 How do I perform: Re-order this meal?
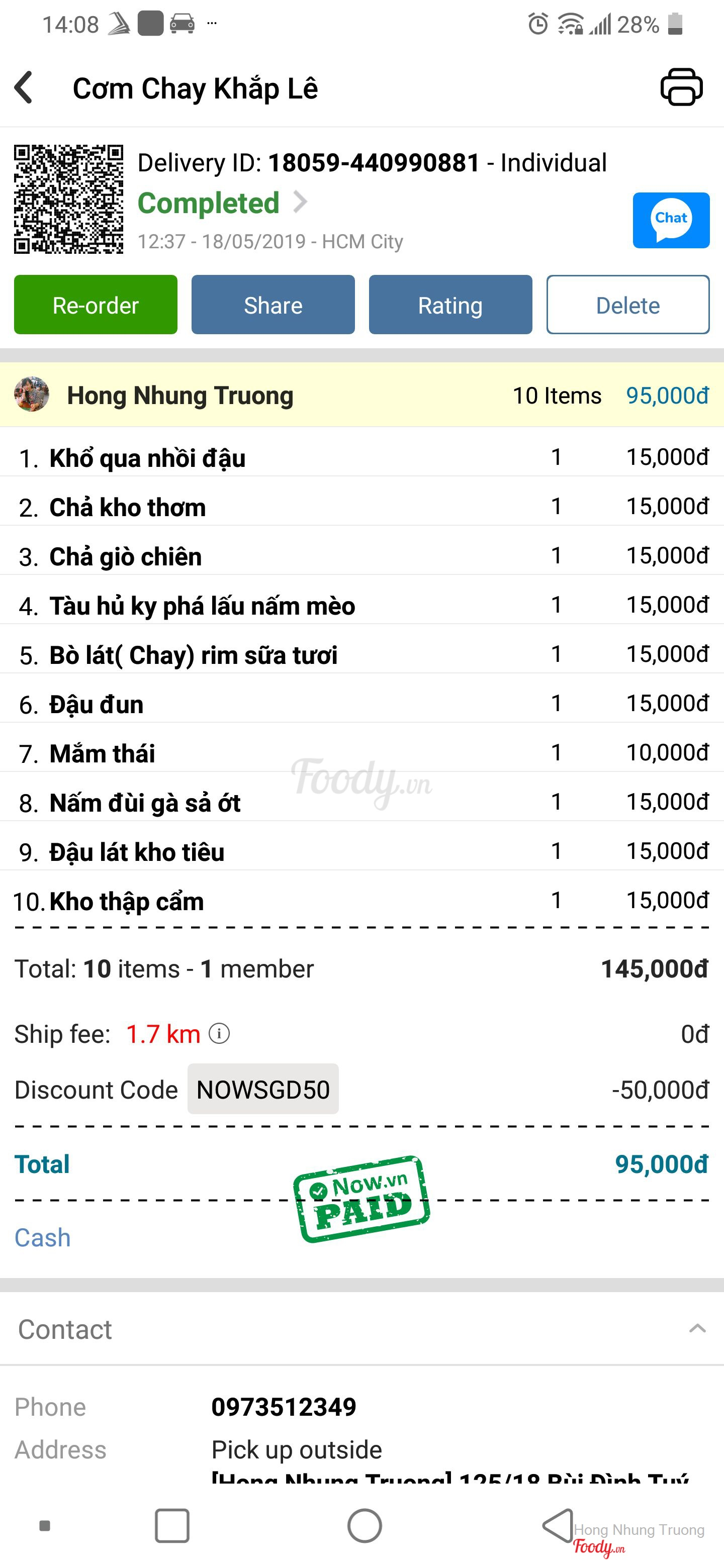tap(96, 305)
